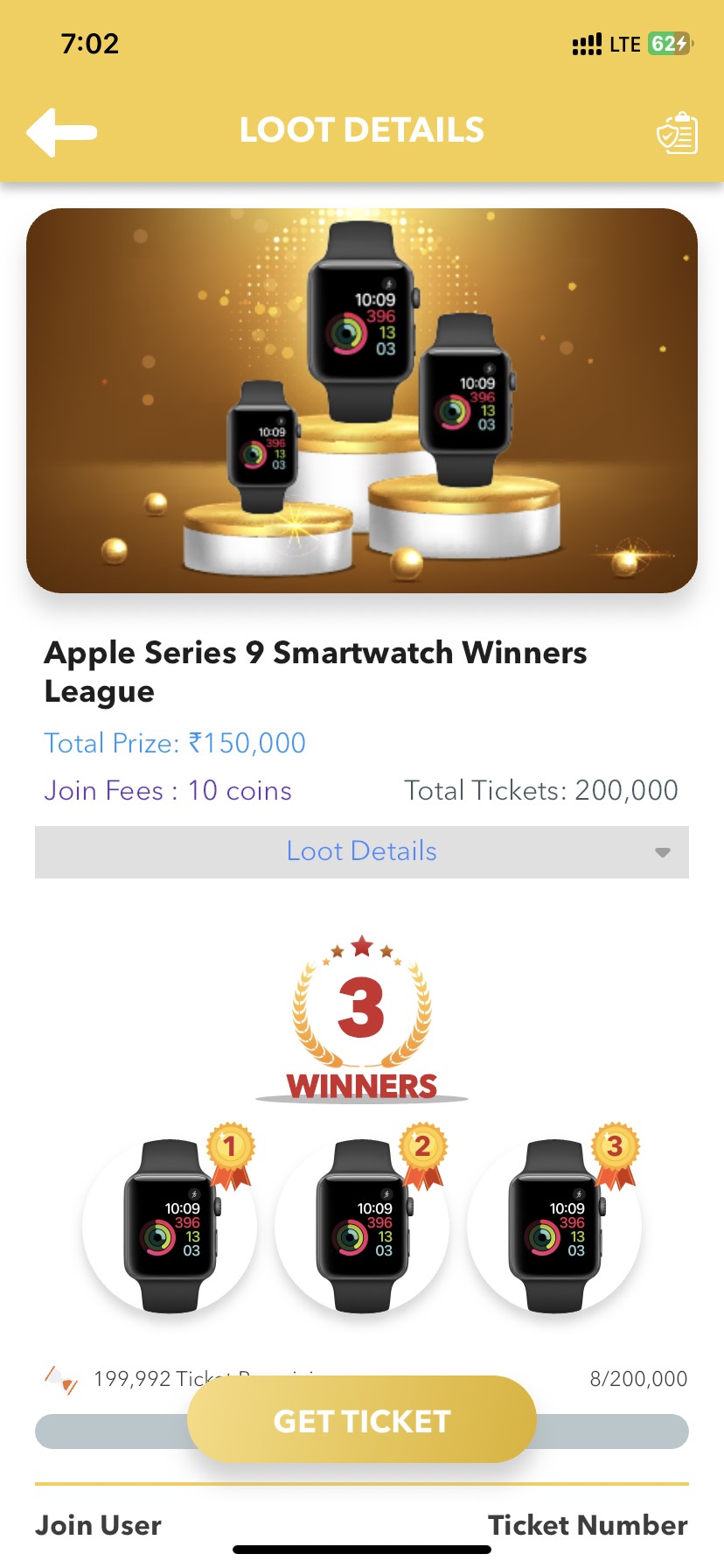The height and width of the screenshot is (1568, 724).
Task: Tap the Get Ticket button
Action: tap(362, 1421)
